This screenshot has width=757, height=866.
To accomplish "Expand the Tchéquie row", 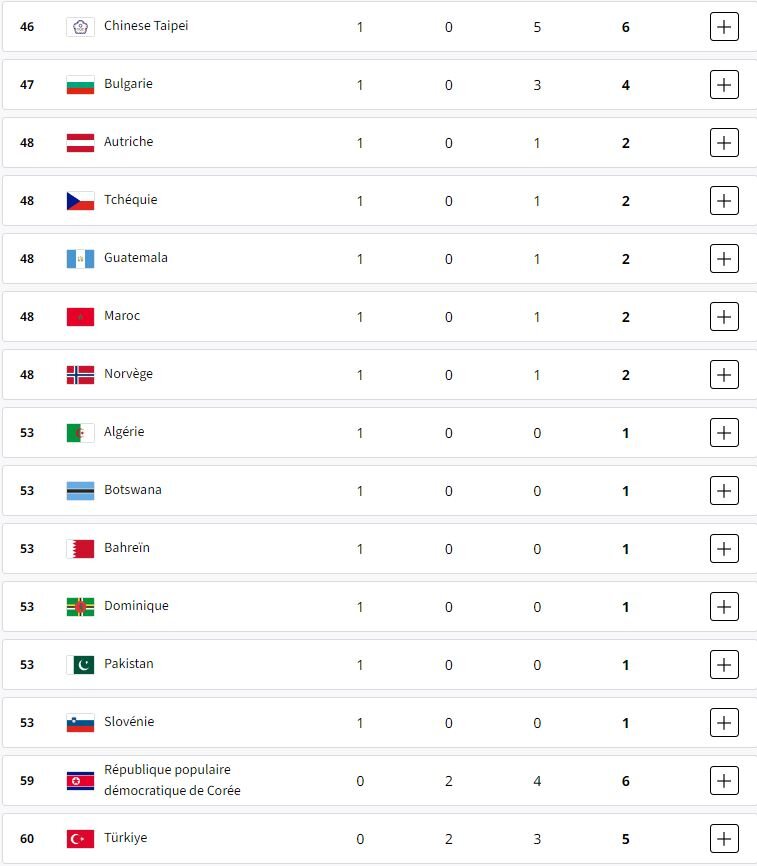I will pyautogui.click(x=724, y=201).
